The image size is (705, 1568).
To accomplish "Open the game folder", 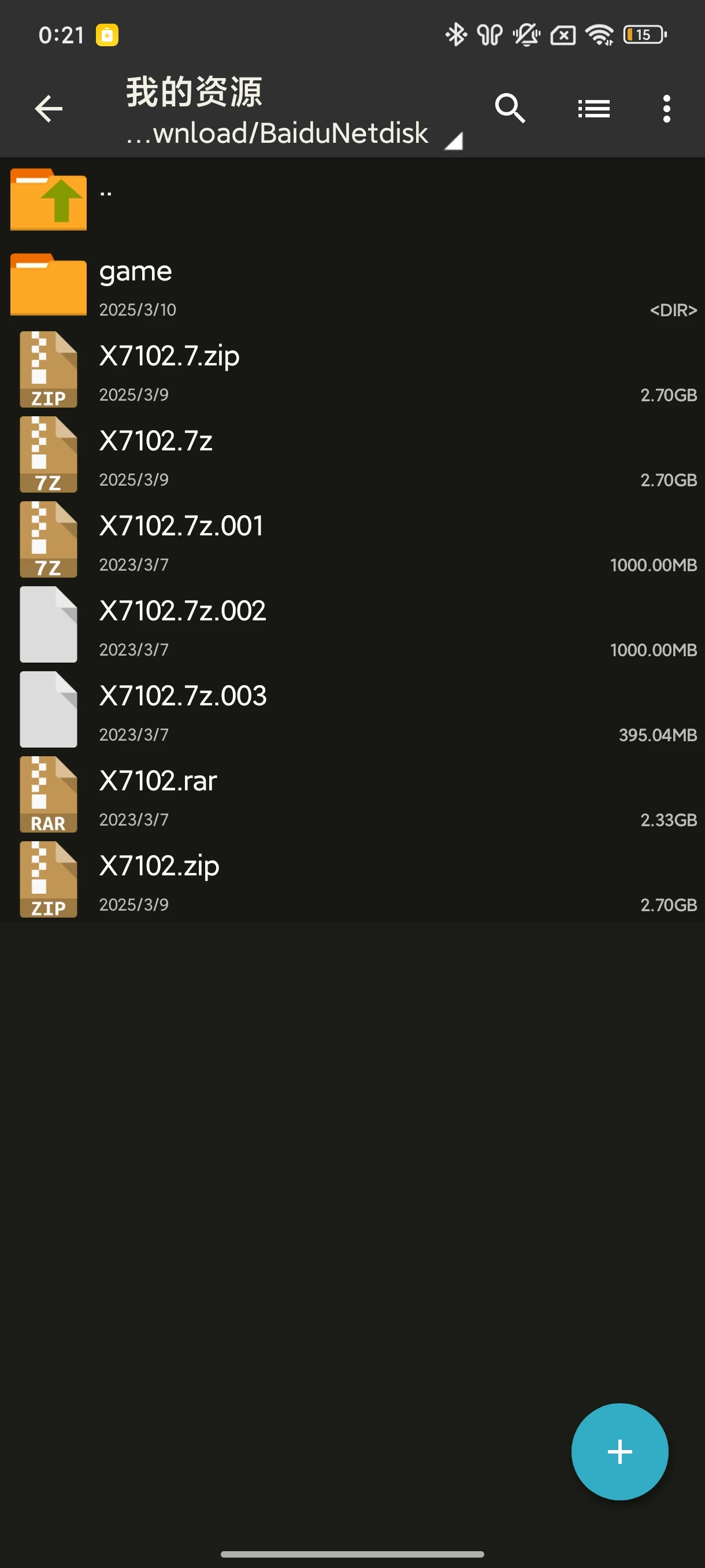I will pos(352,285).
